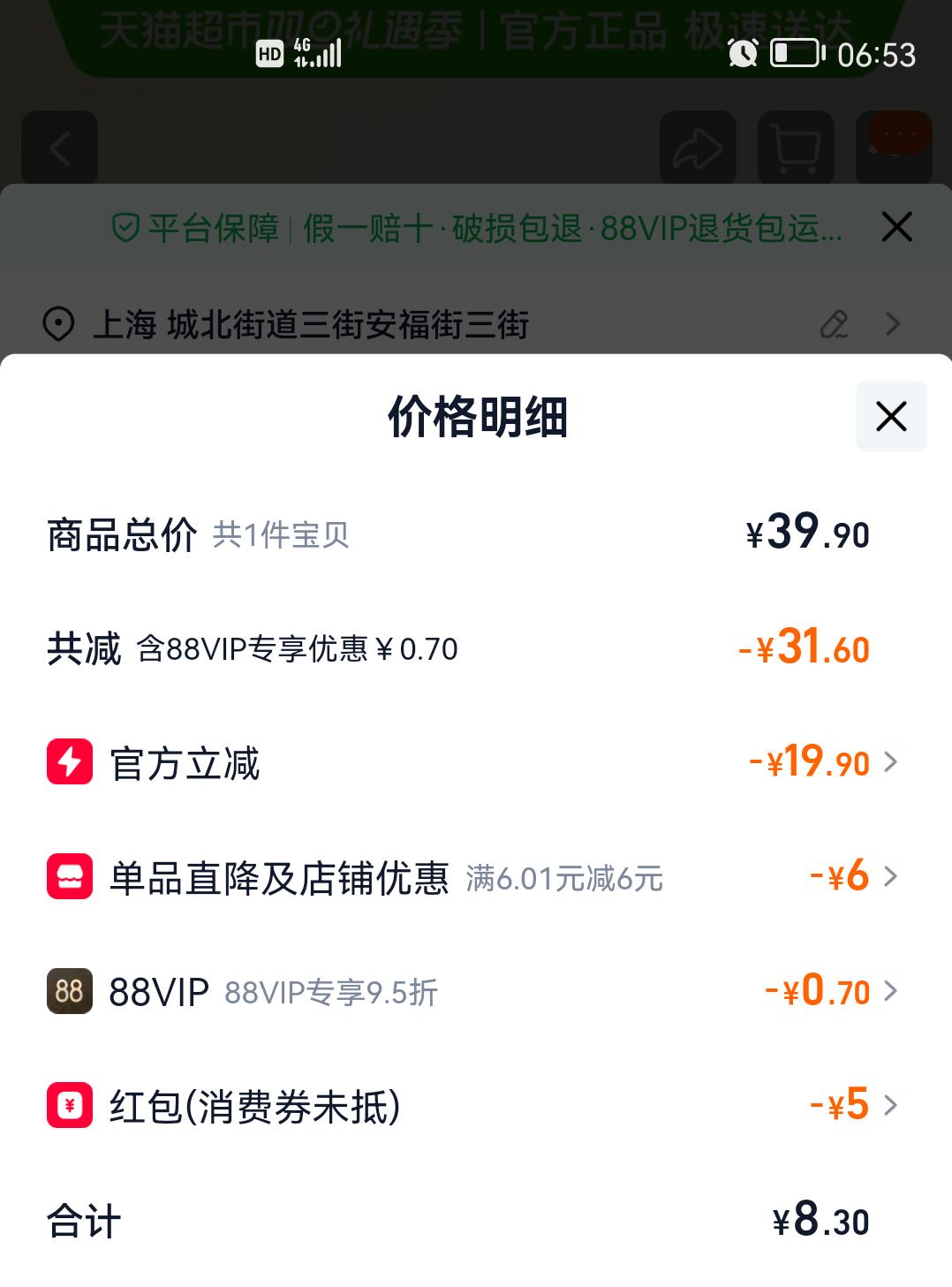Close the 价格明细 price detail popup
952x1287 pixels.
coord(890,416)
